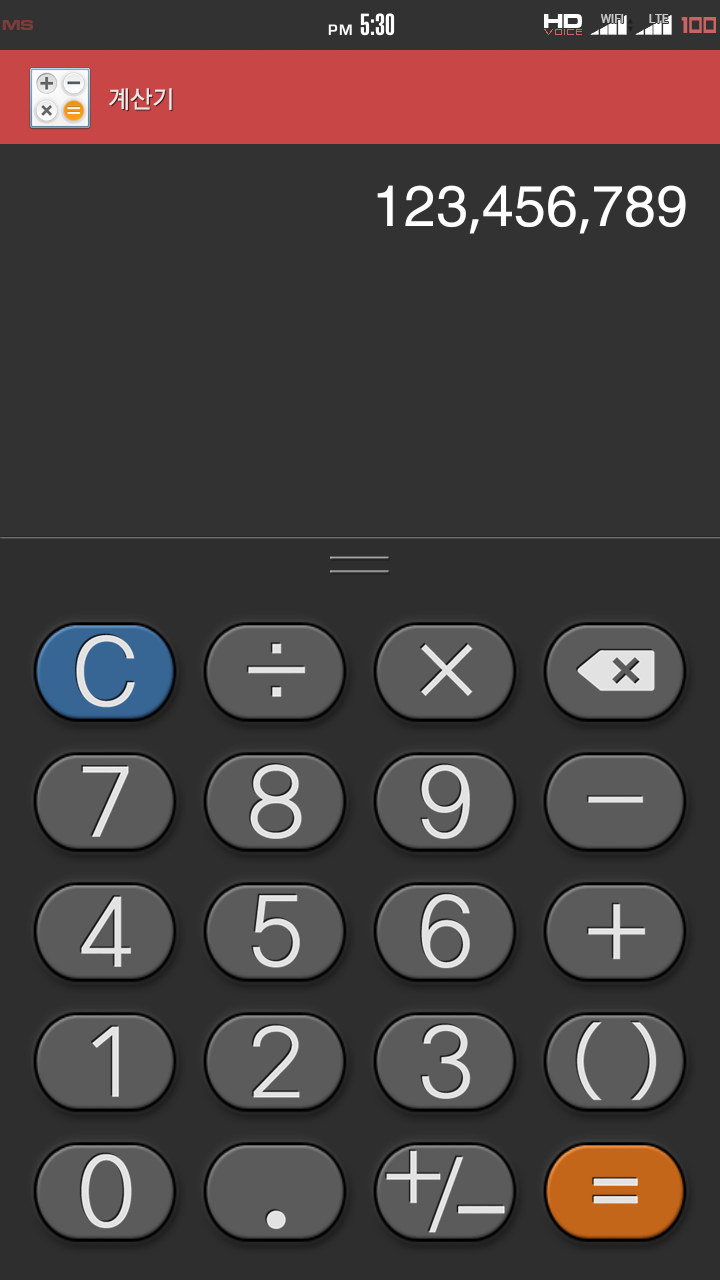Tap the multiply operator key
This screenshot has width=720, height=1280.
click(x=445, y=671)
